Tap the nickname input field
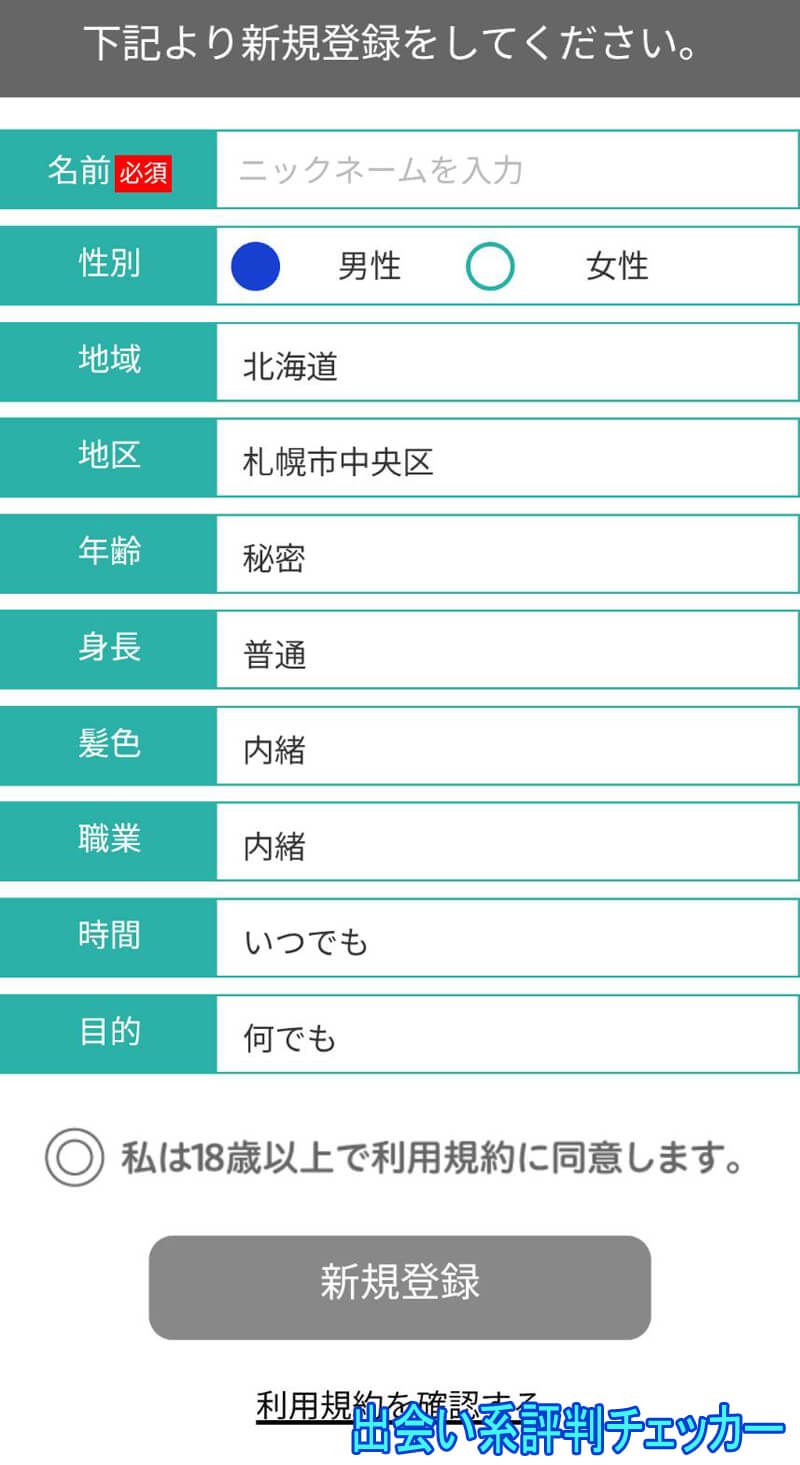The image size is (800, 1465). pos(507,170)
